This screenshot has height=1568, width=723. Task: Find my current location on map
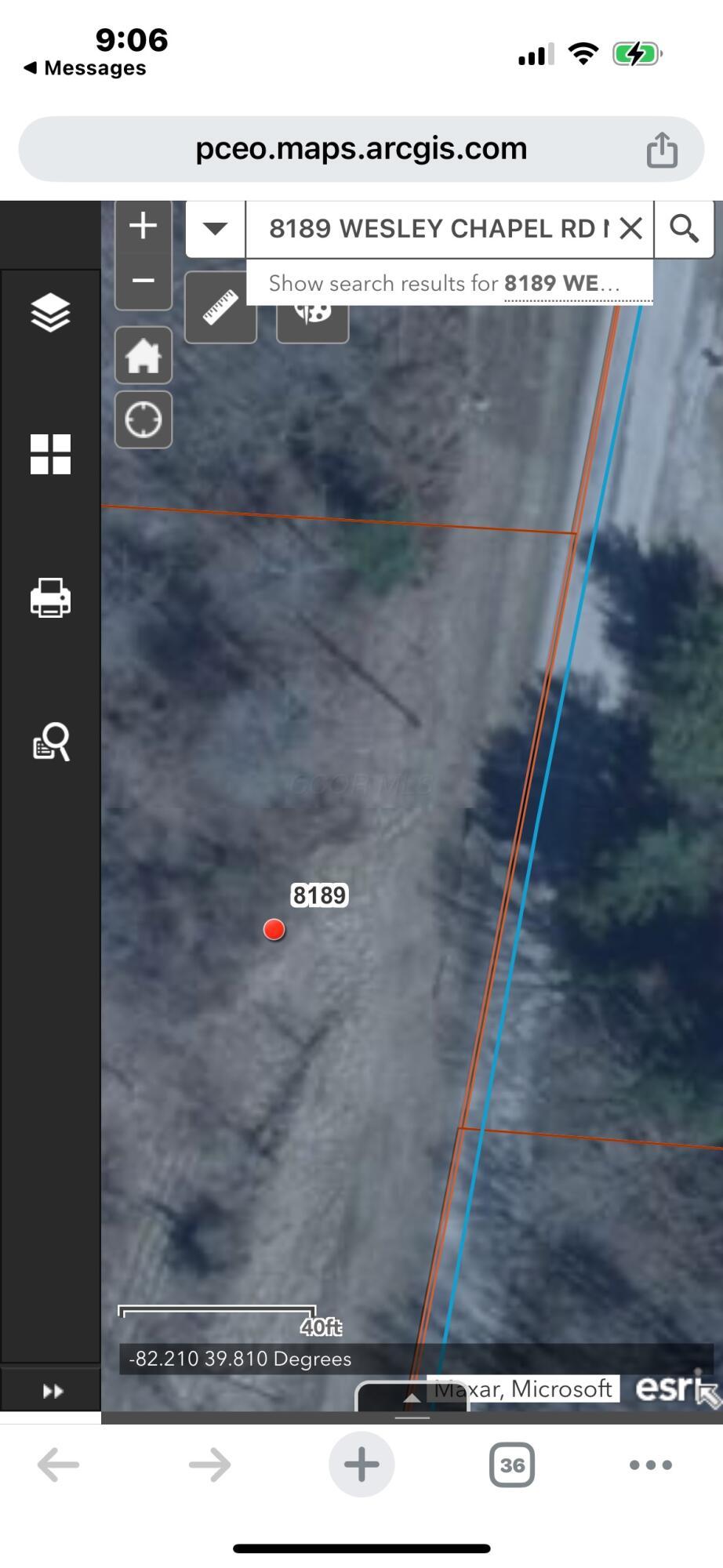pyautogui.click(x=143, y=419)
